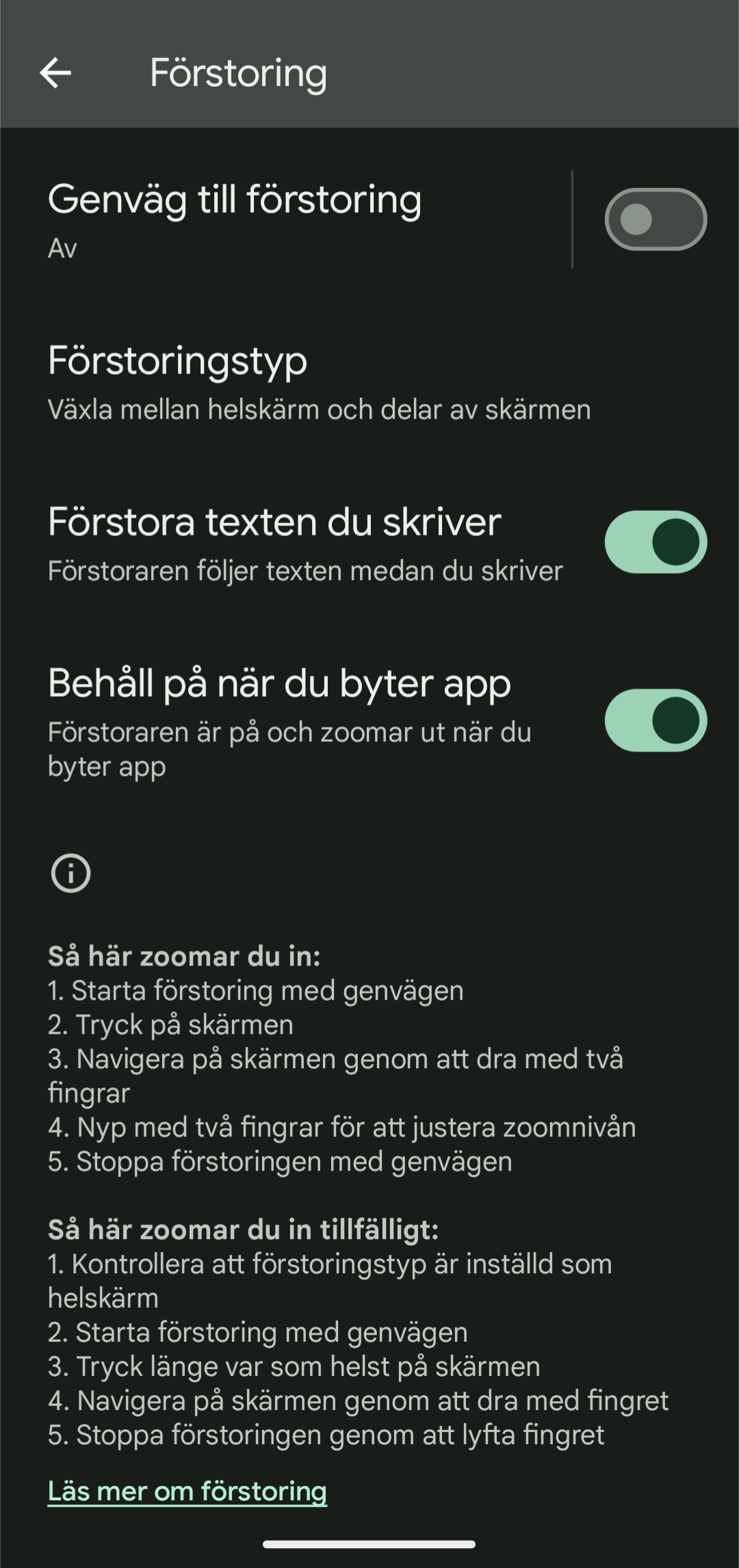Open the Läs mer om förstoring link
The height and width of the screenshot is (1568, 739).
point(187,1491)
